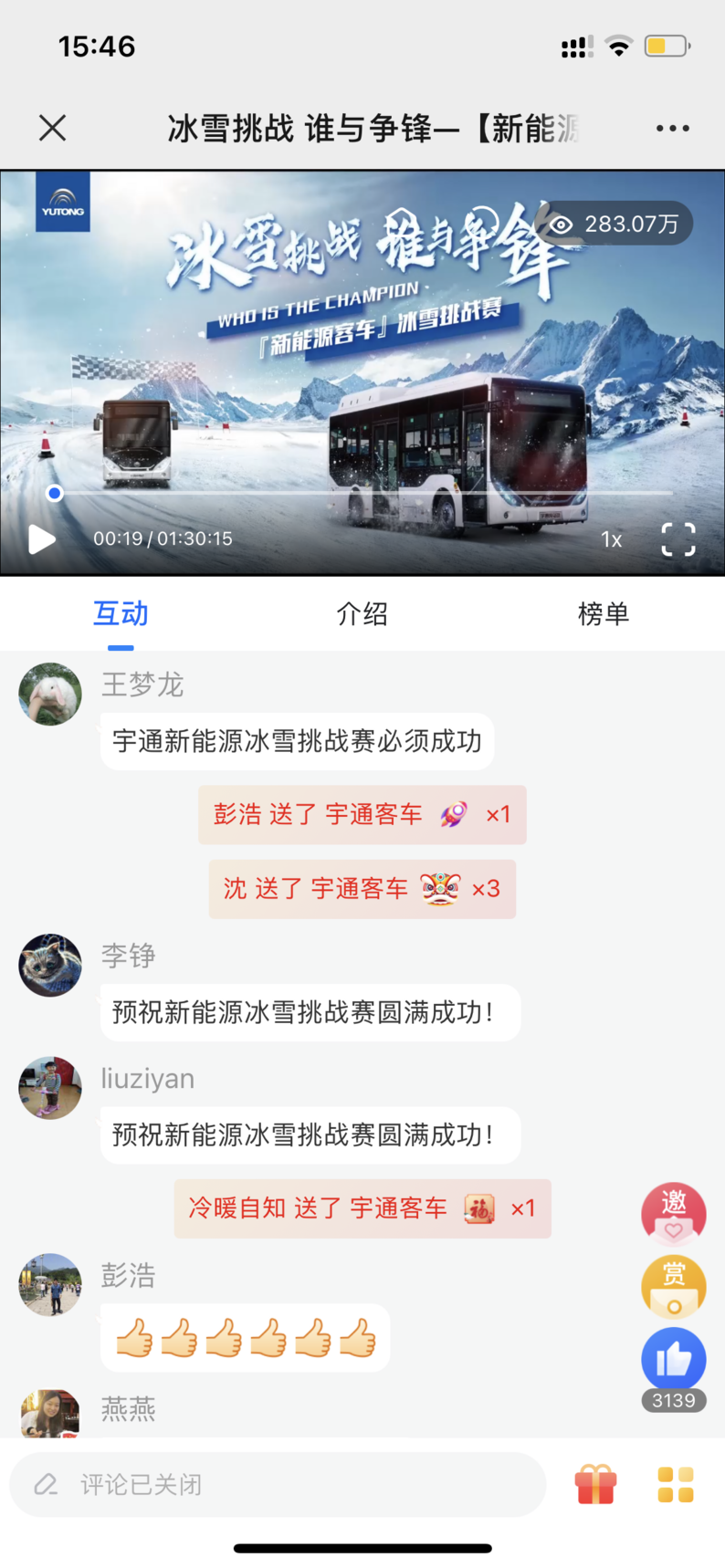Open the gift box icon

point(595,1484)
